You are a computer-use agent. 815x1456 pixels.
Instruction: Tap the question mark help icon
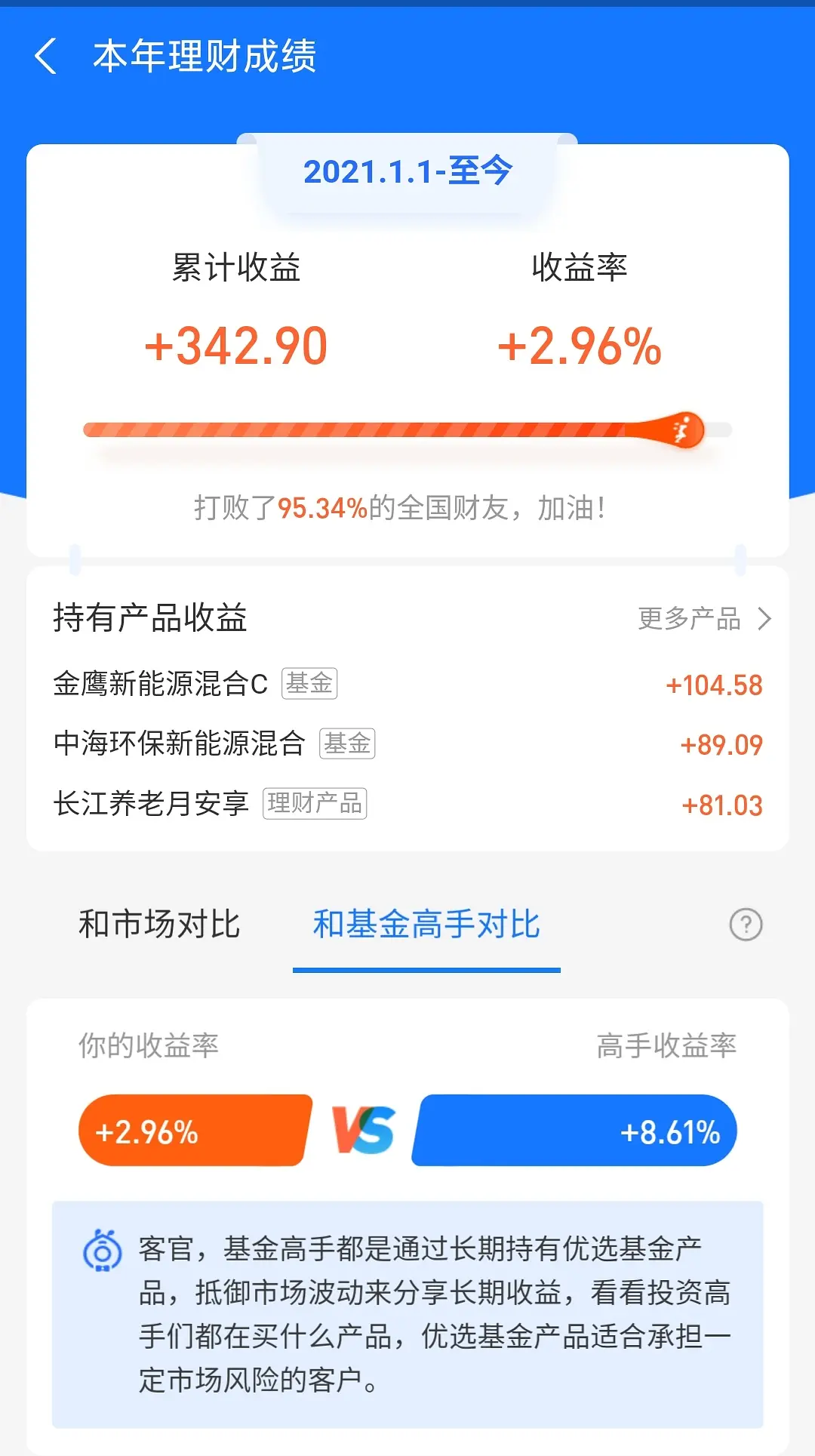(x=746, y=925)
